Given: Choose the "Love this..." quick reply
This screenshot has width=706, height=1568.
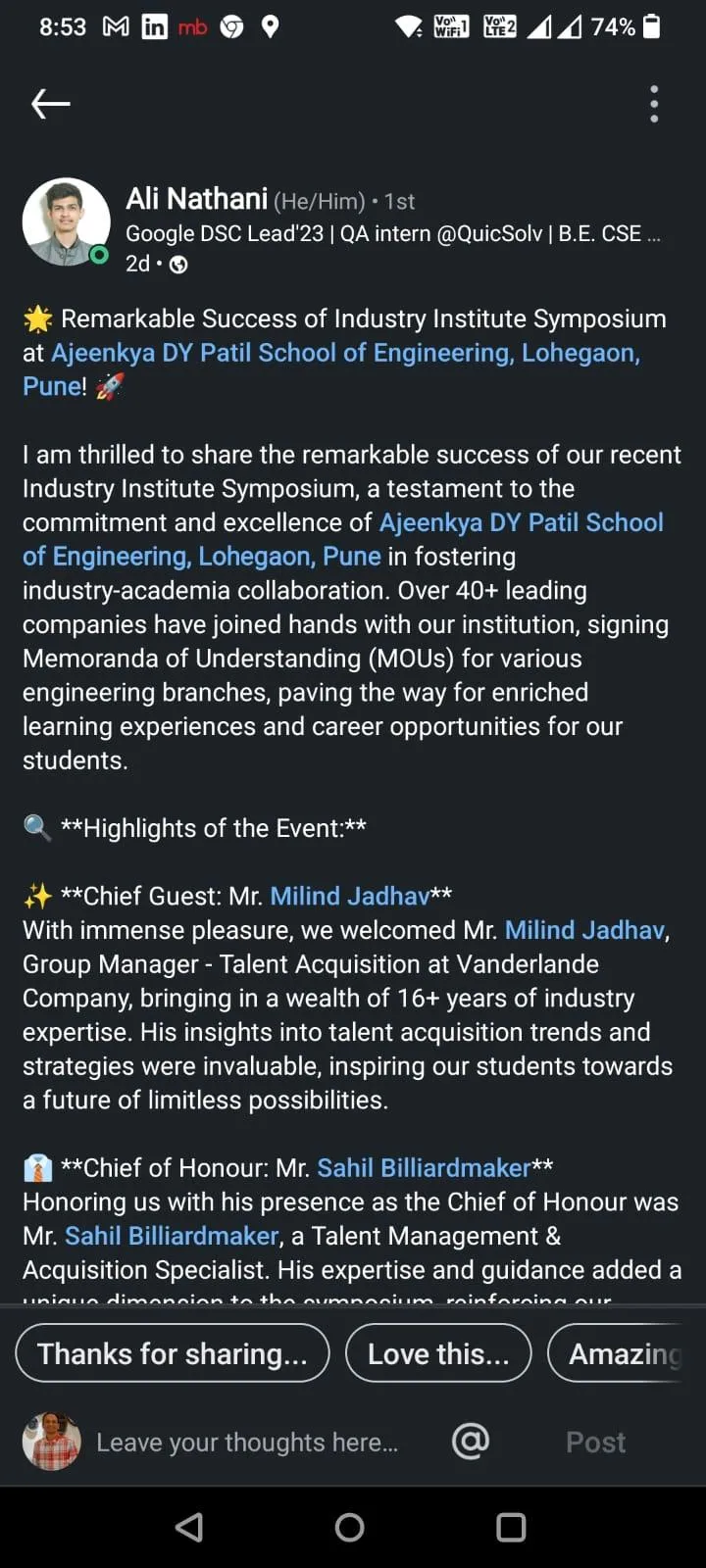Looking at the screenshot, I should click(438, 1353).
